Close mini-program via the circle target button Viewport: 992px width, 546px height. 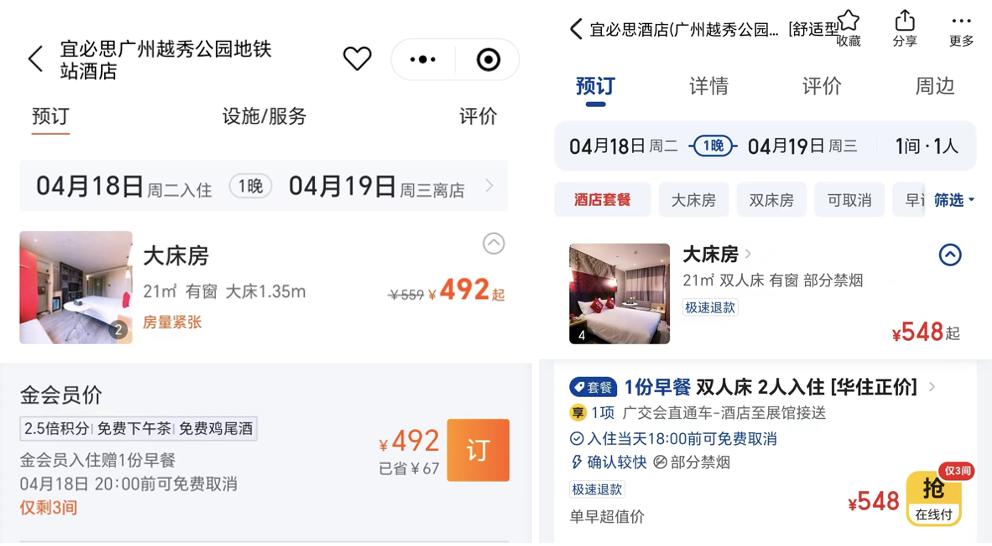tap(488, 60)
